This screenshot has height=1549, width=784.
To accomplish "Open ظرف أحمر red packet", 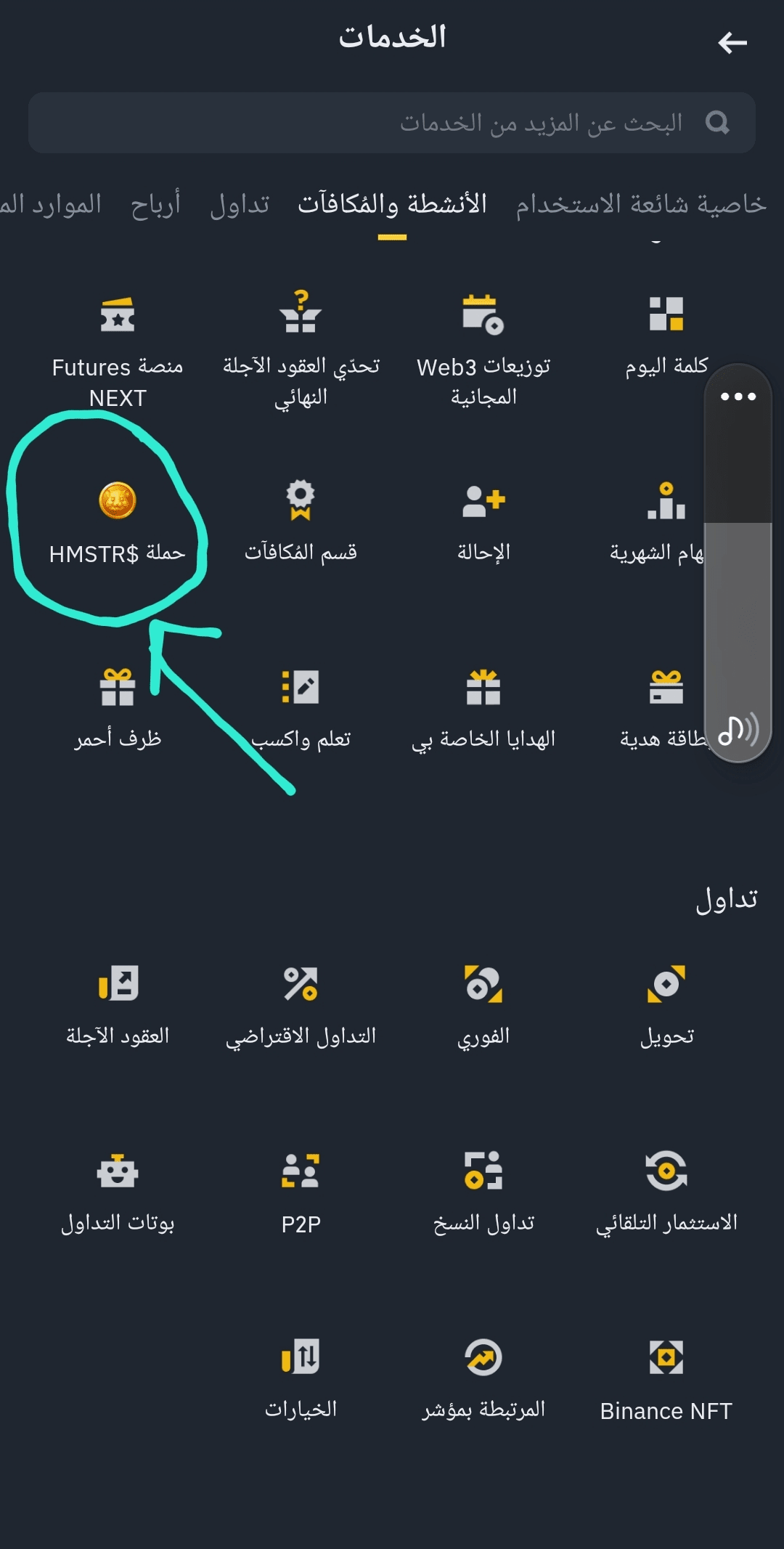I will coord(117,704).
